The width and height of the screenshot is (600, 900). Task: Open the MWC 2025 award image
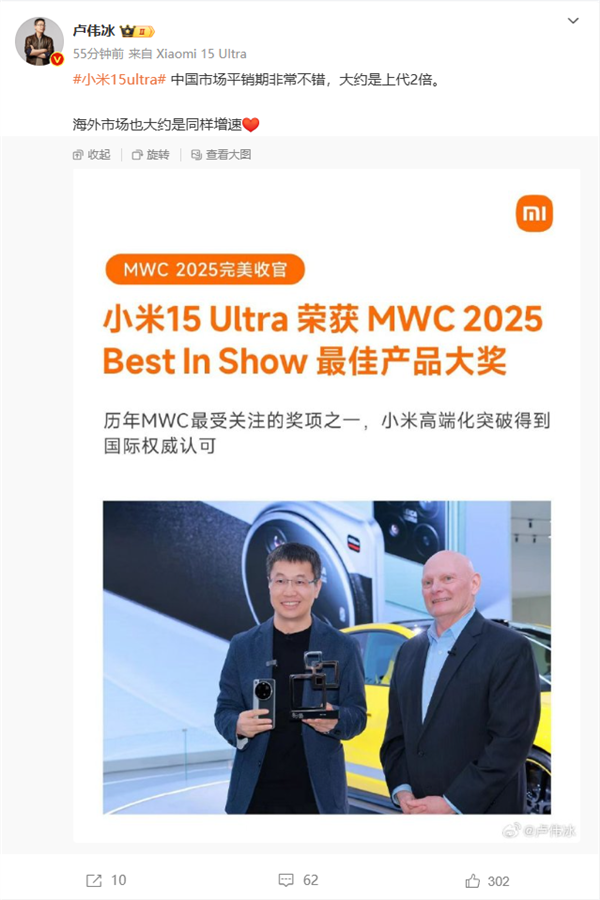pyautogui.click(x=326, y=500)
